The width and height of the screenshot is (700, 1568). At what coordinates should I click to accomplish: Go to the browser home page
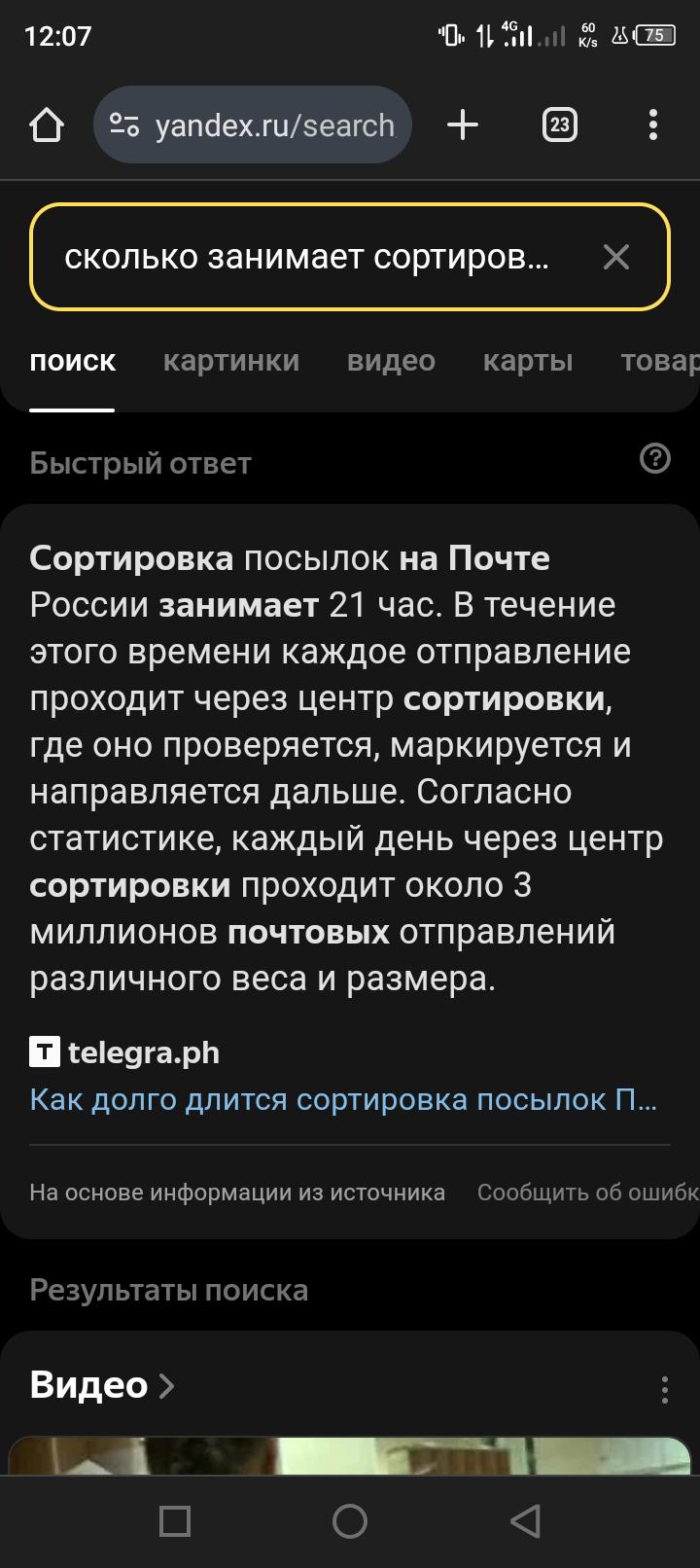[x=47, y=125]
